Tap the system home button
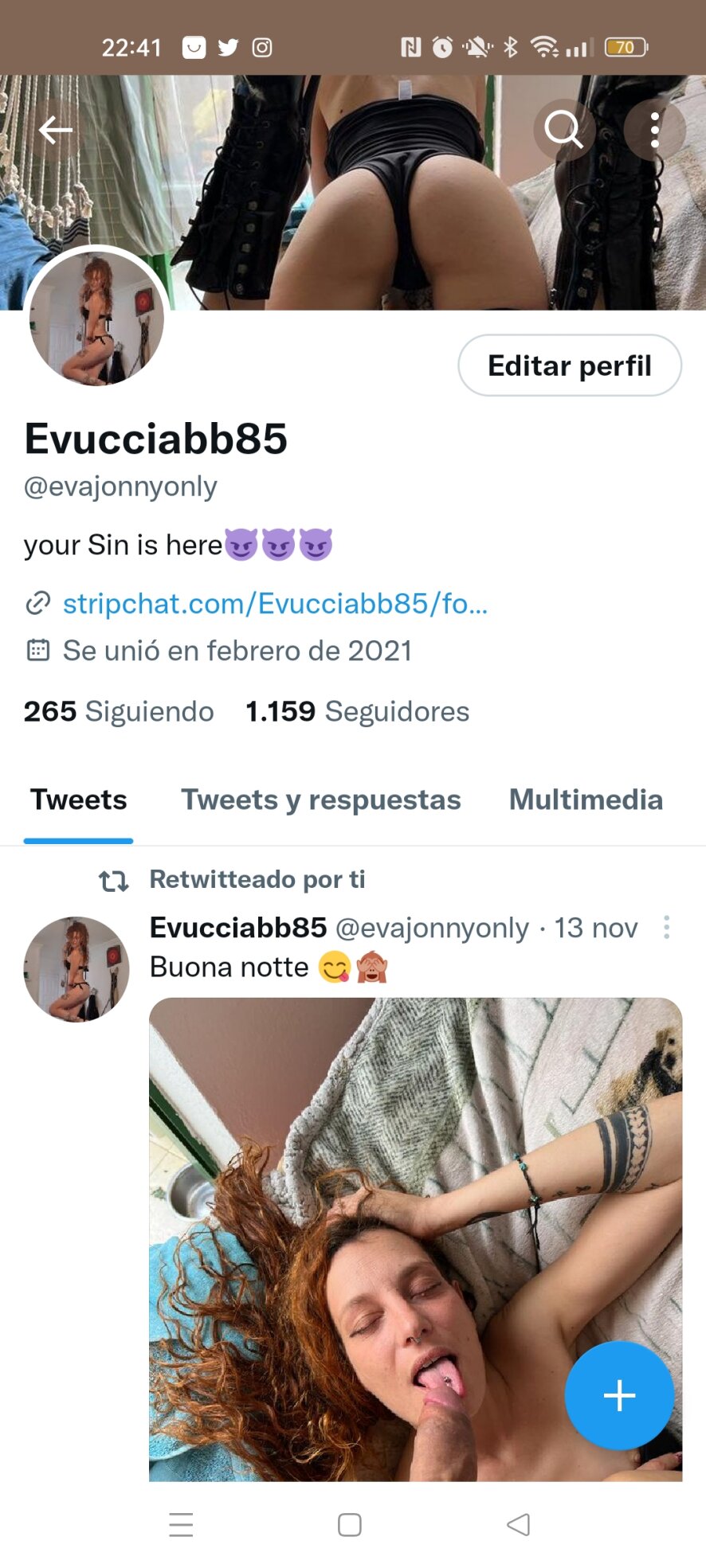The image size is (706, 1568). (350, 1525)
